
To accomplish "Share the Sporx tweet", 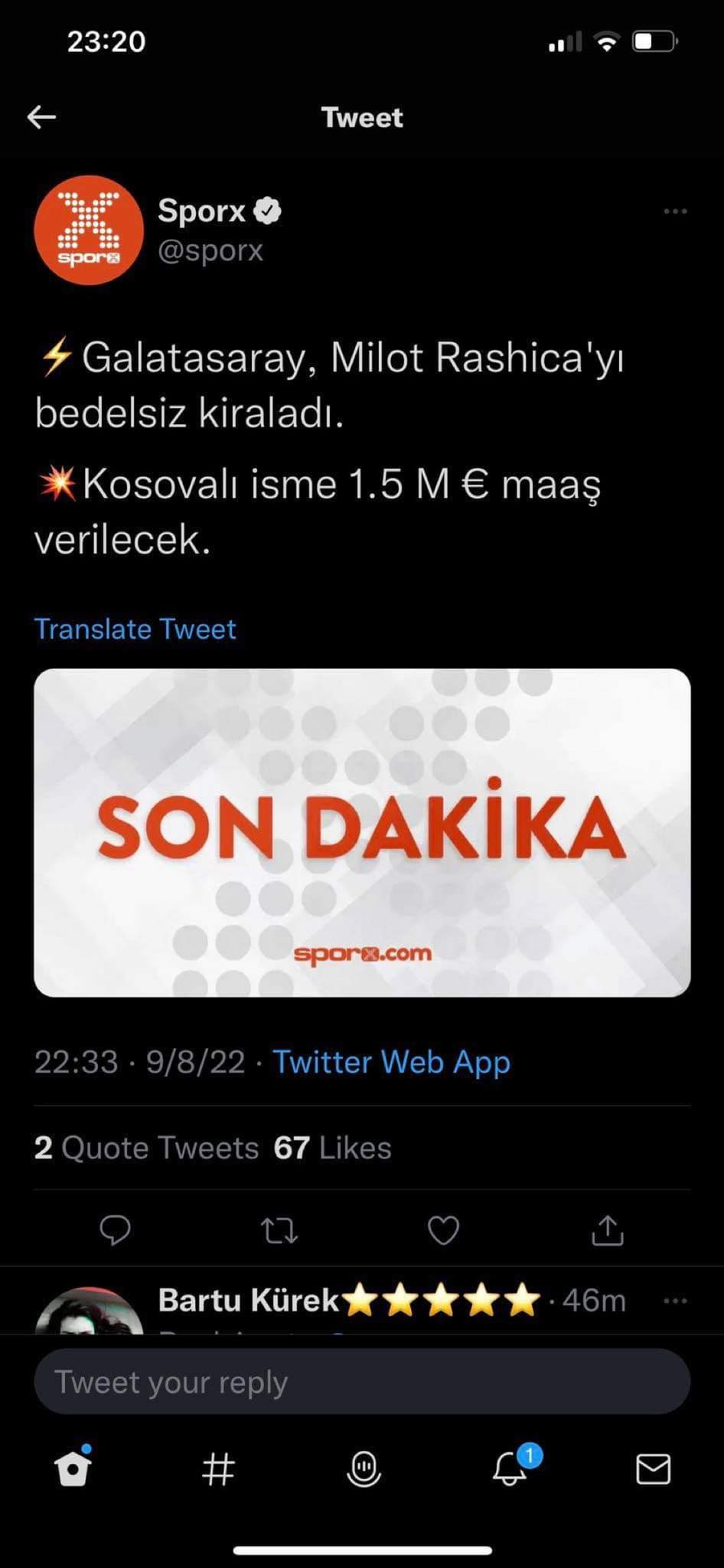I will [608, 1230].
